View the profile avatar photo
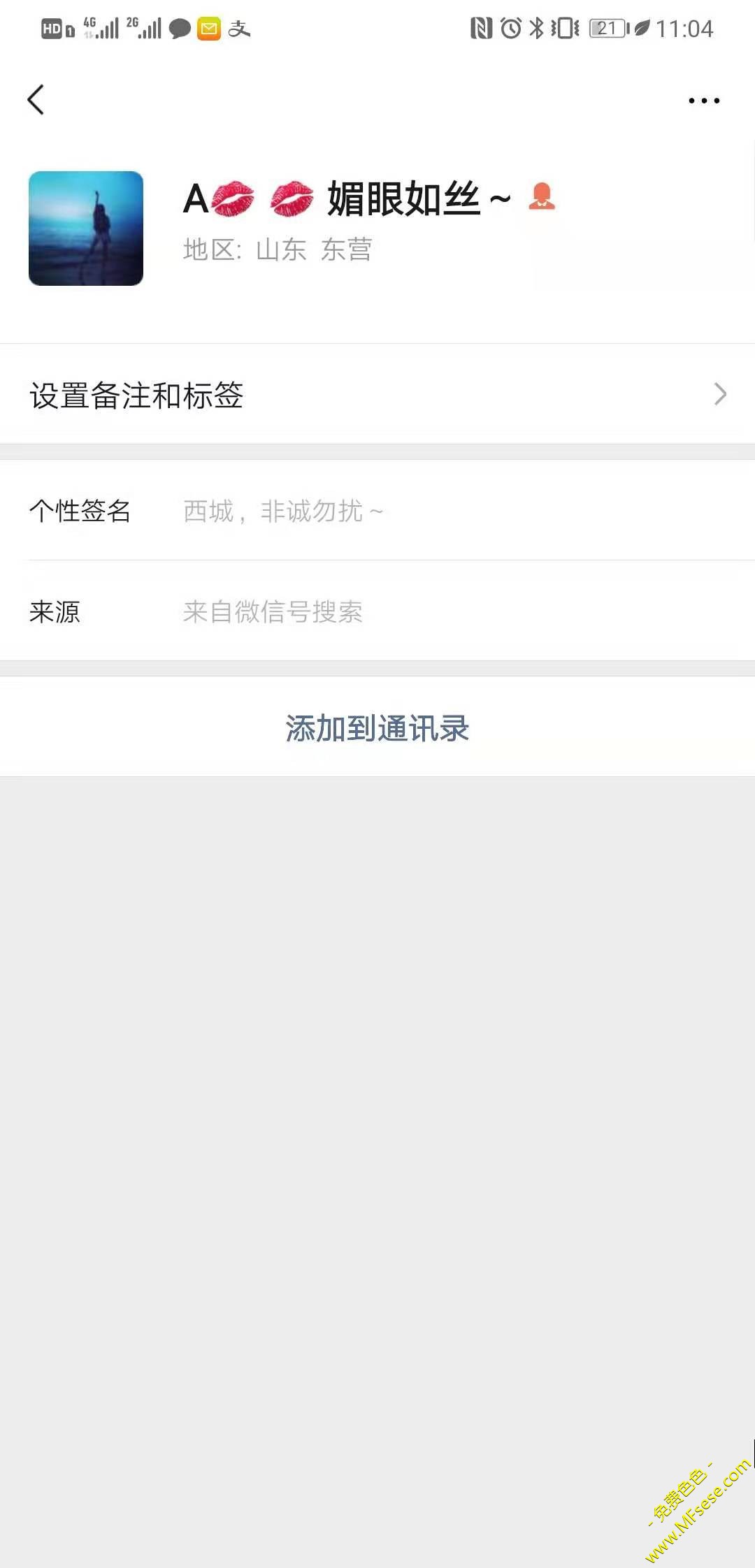The height and width of the screenshot is (1568, 755). pos(86,228)
